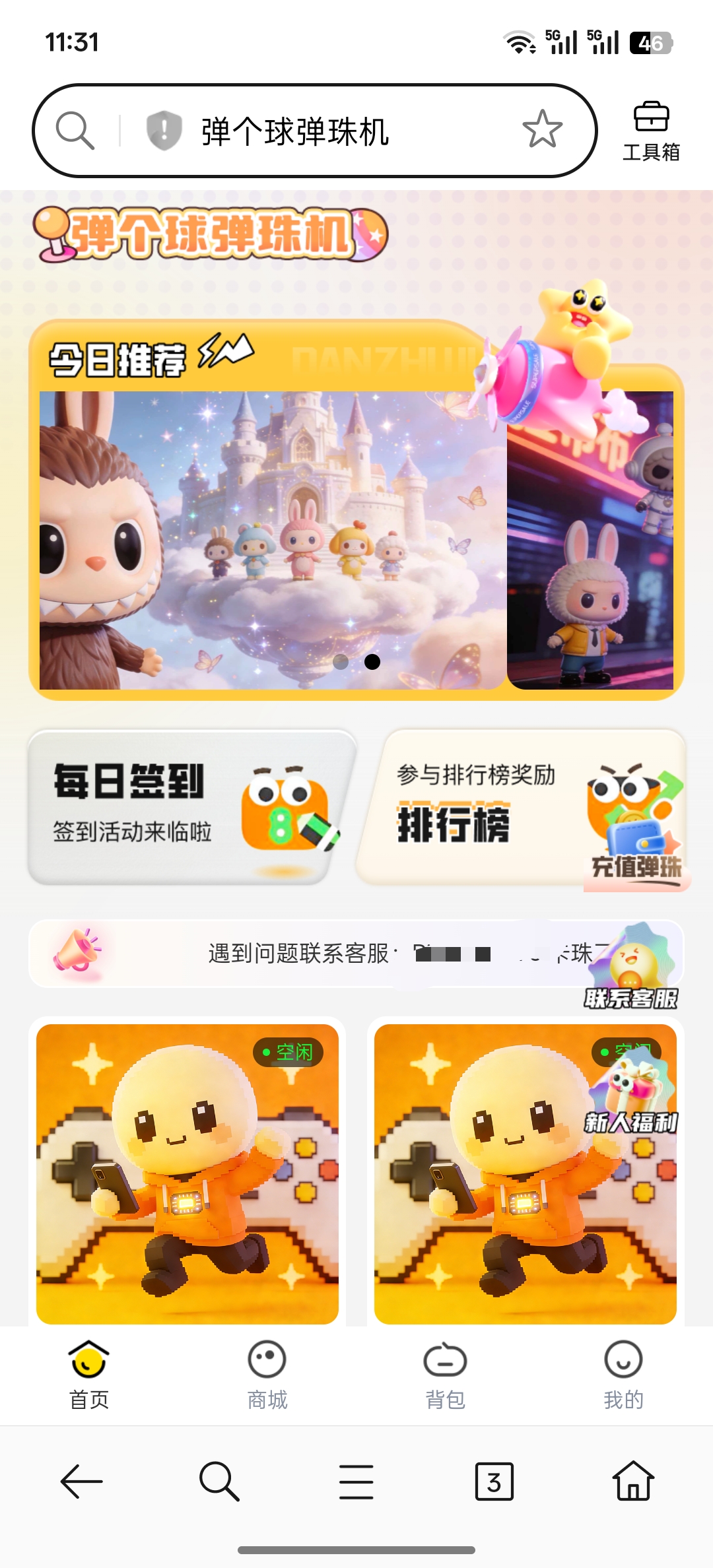Viewport: 713px width, 1568px height.
Task: Go to the browser home page
Action: pos(633,1482)
